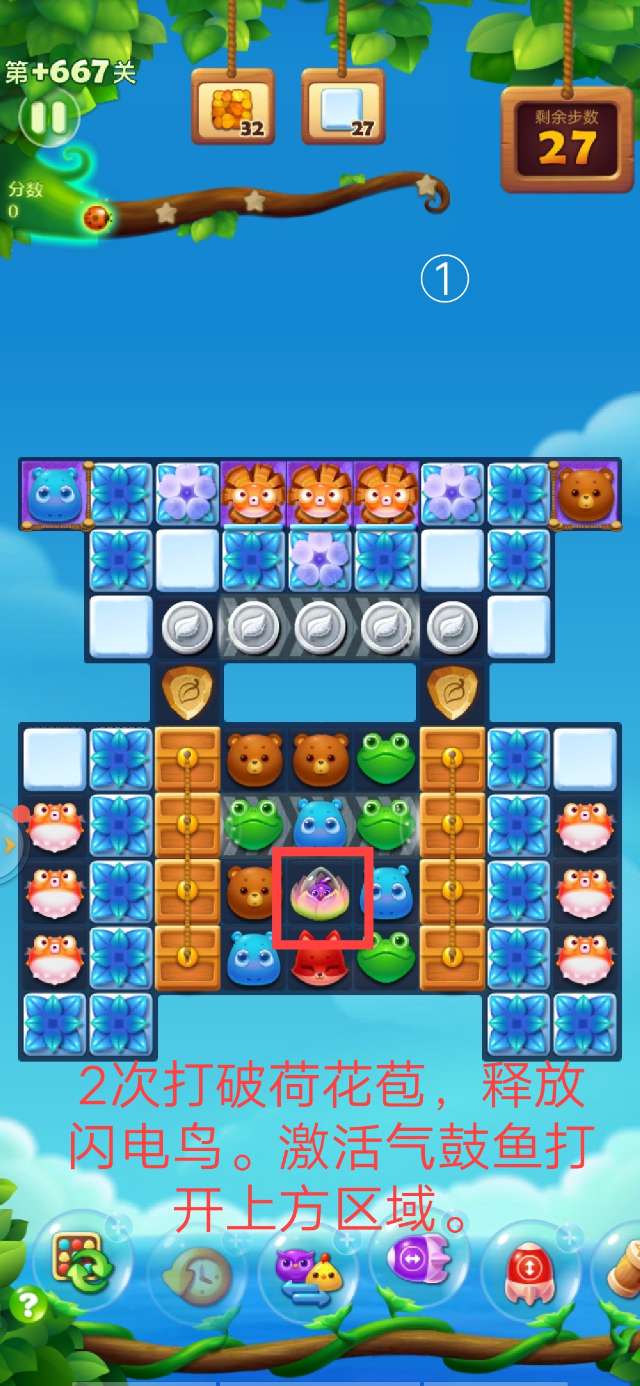The width and height of the screenshot is (640, 1386).
Task: Open the green question mark help
Action: coord(27,1306)
